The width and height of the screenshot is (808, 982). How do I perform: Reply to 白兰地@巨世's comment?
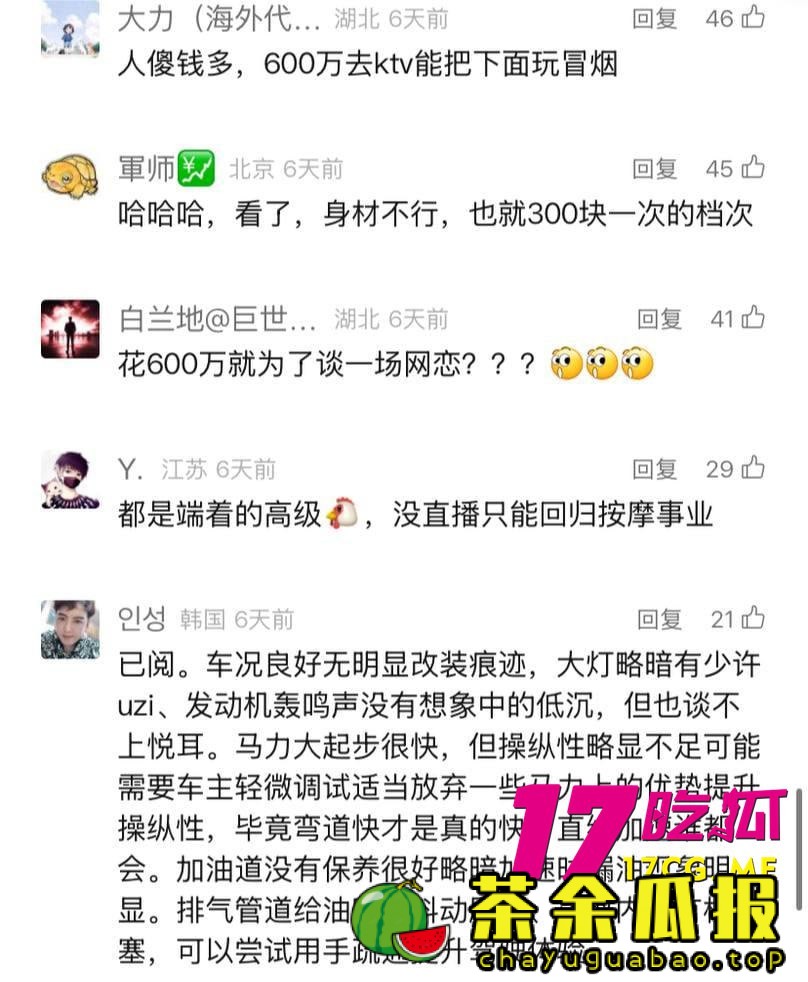(659, 319)
